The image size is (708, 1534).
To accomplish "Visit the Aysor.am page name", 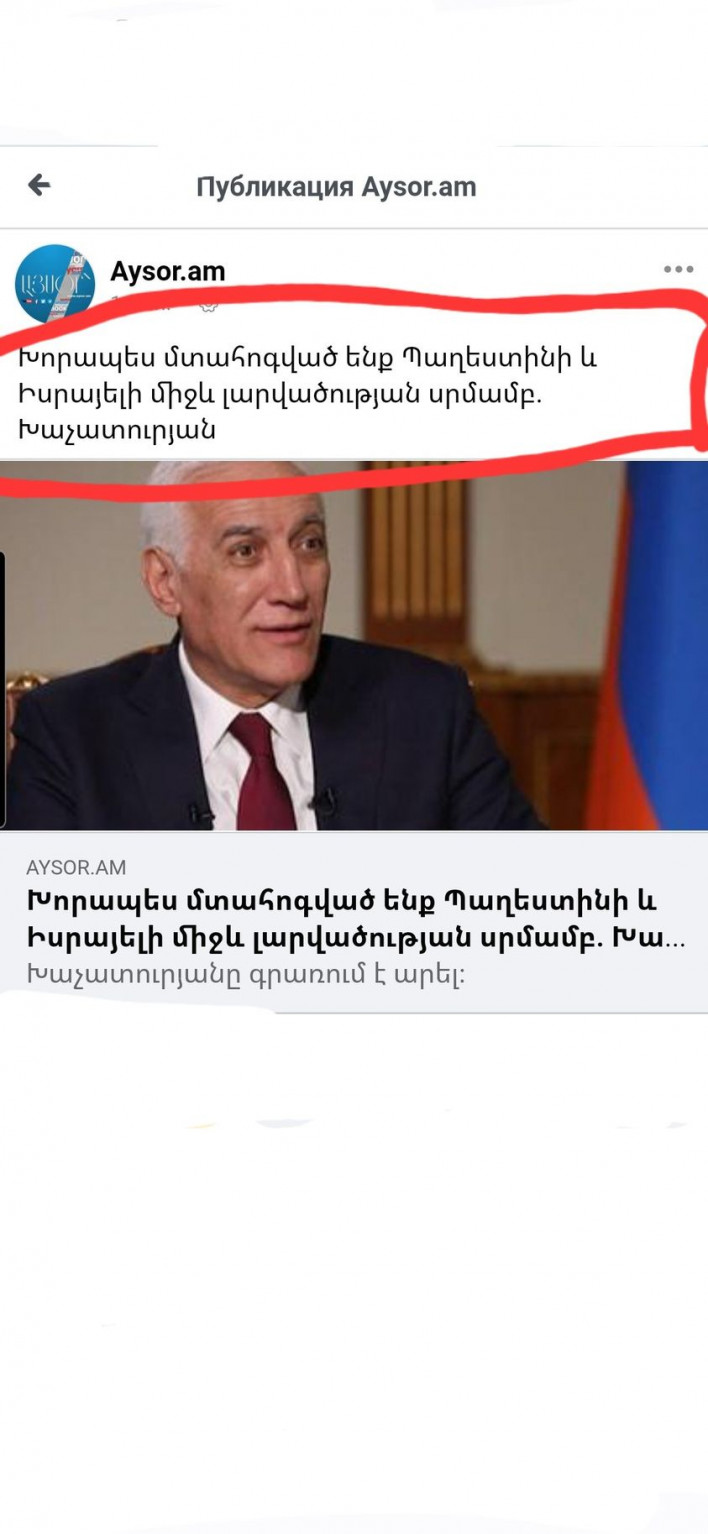I will 168,271.
